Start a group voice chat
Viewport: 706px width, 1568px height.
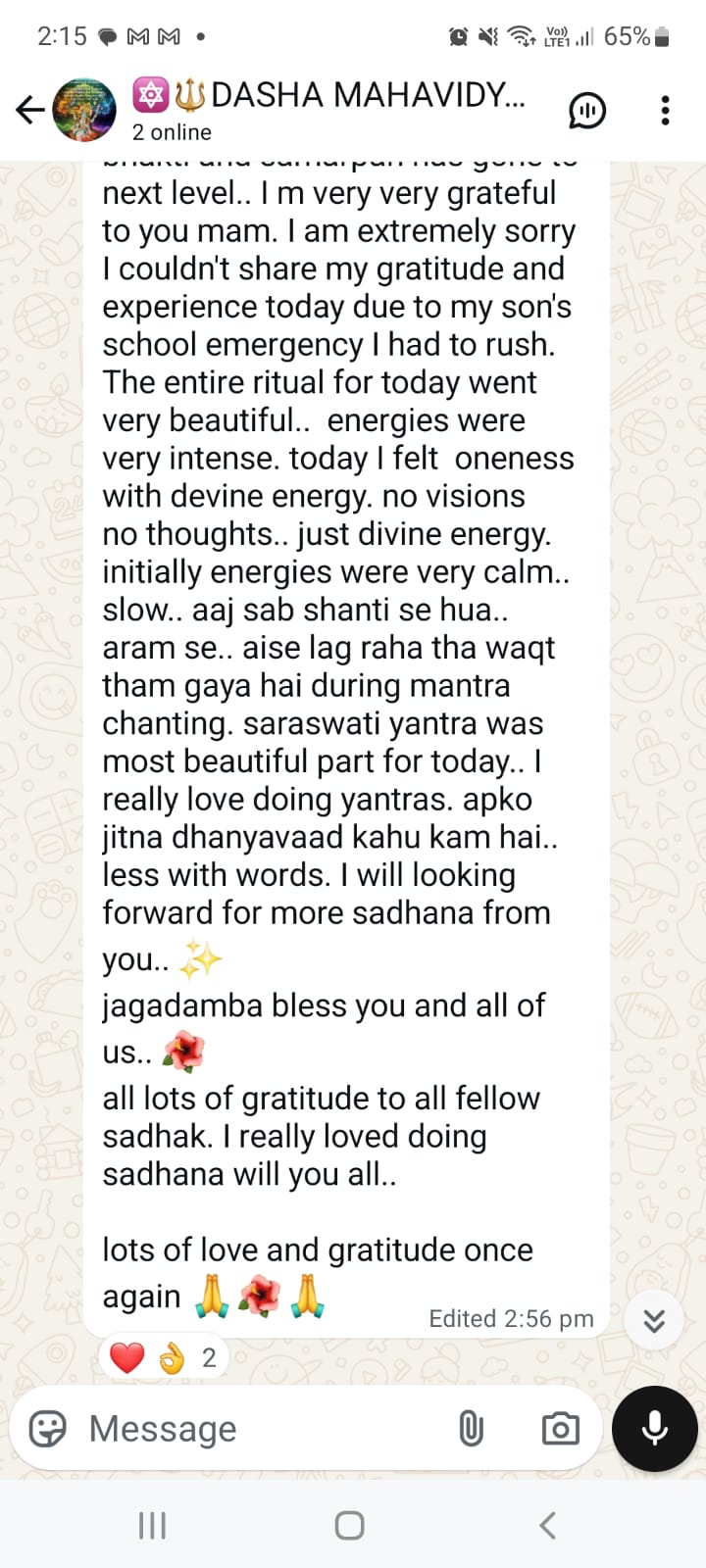(586, 110)
